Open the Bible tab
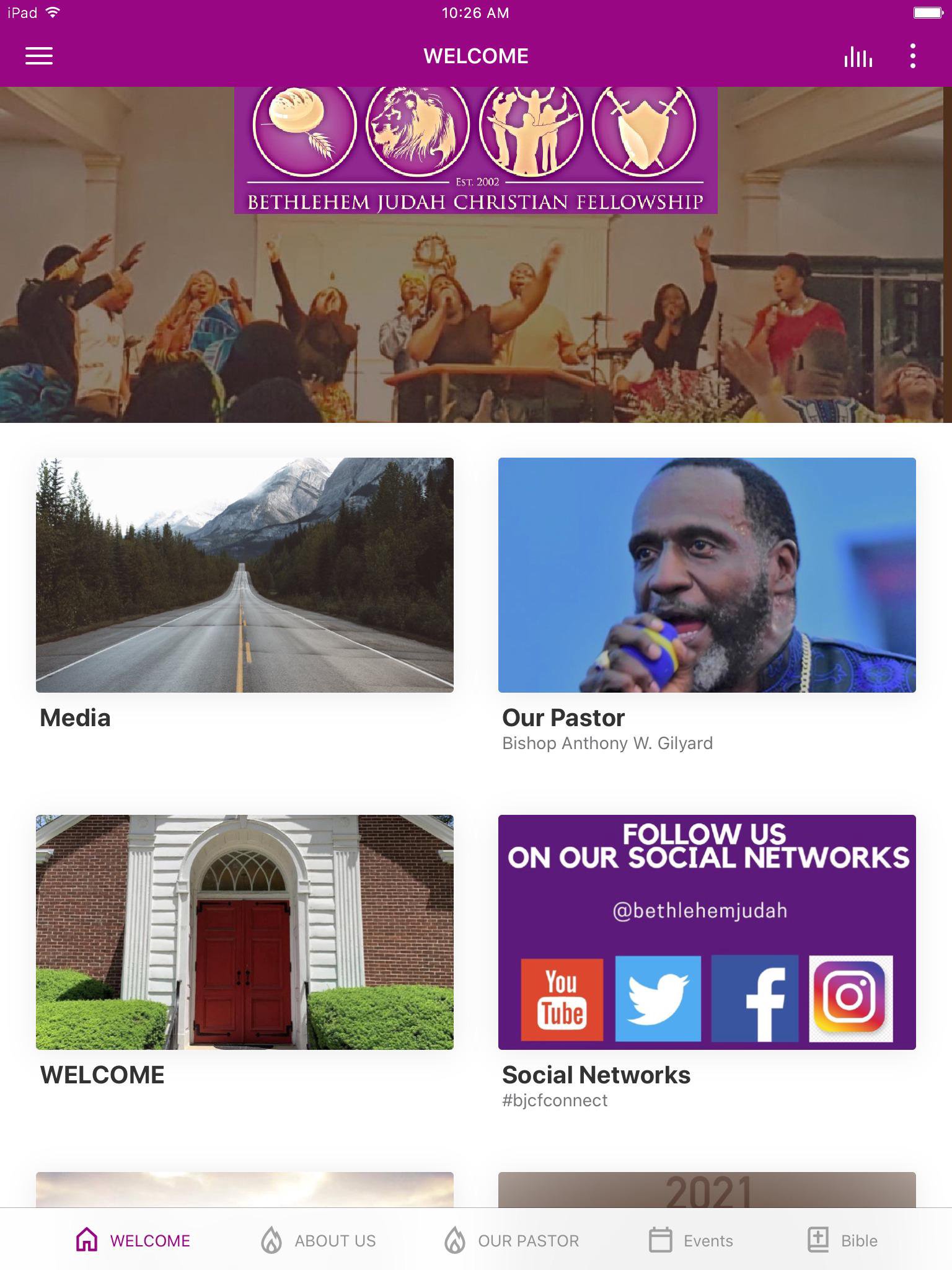952x1270 pixels. [x=842, y=1241]
